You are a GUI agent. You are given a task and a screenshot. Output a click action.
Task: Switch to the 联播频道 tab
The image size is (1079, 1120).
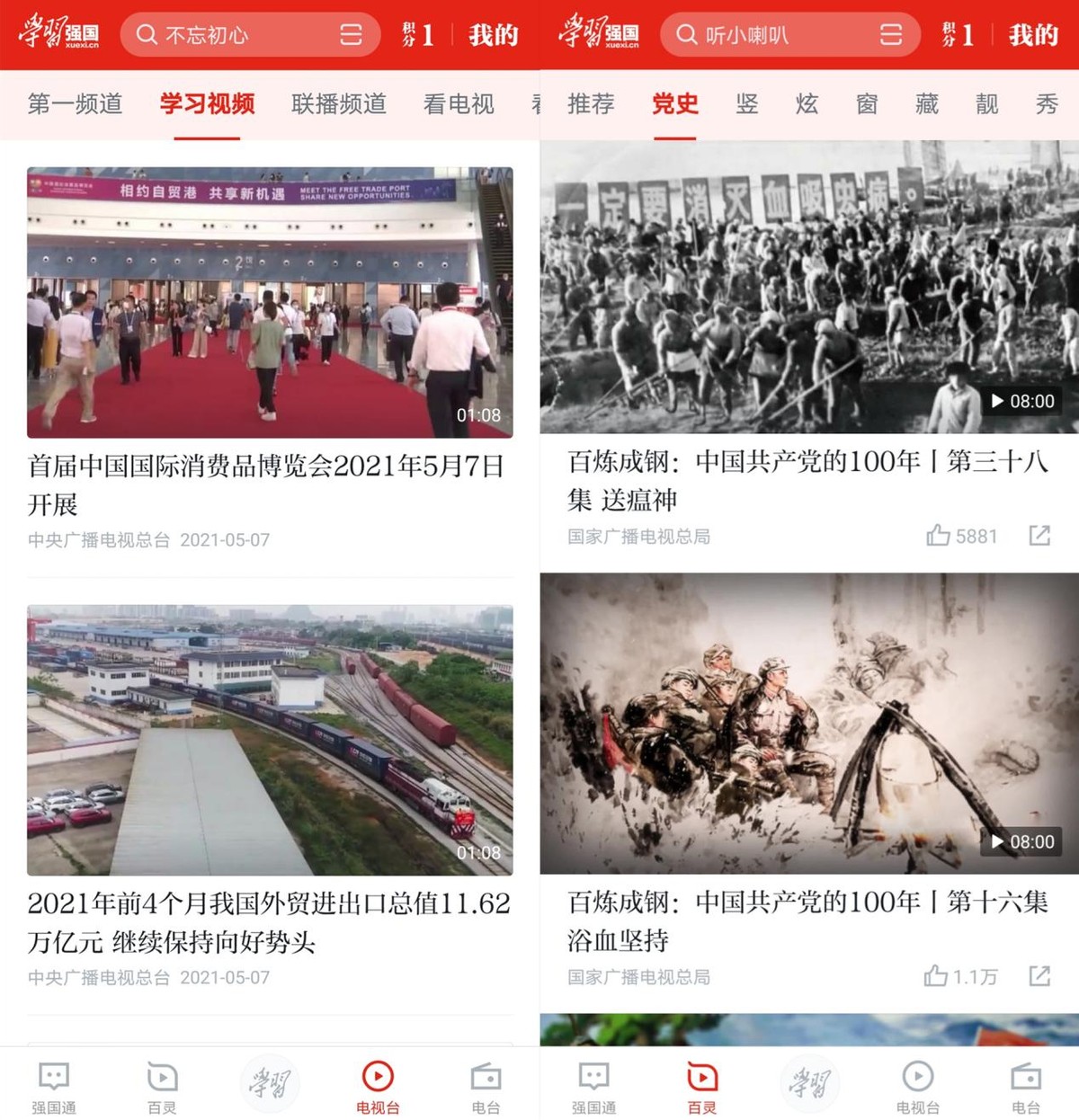(x=339, y=104)
